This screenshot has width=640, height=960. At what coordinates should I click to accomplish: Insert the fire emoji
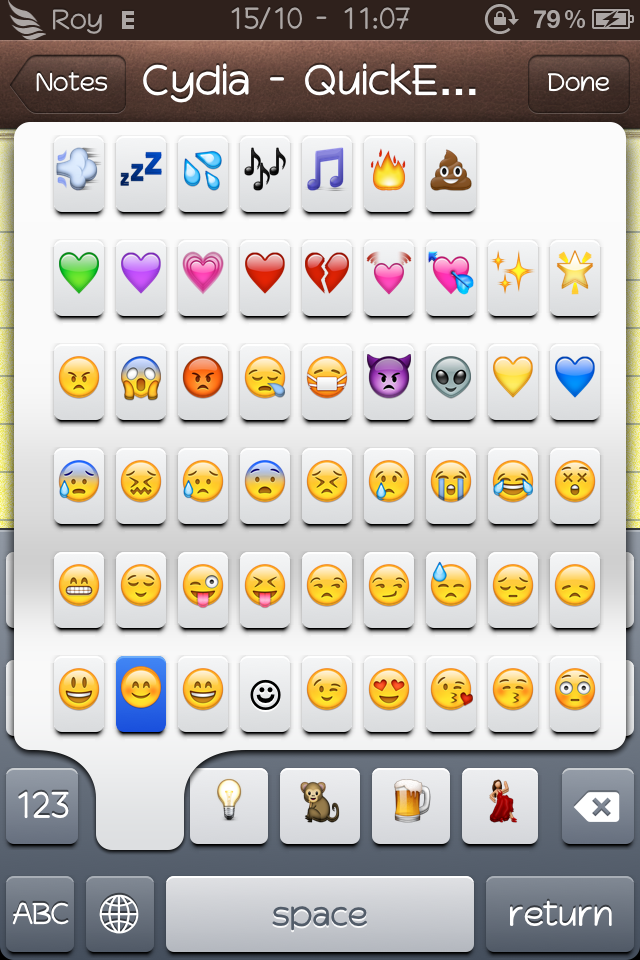[388, 172]
